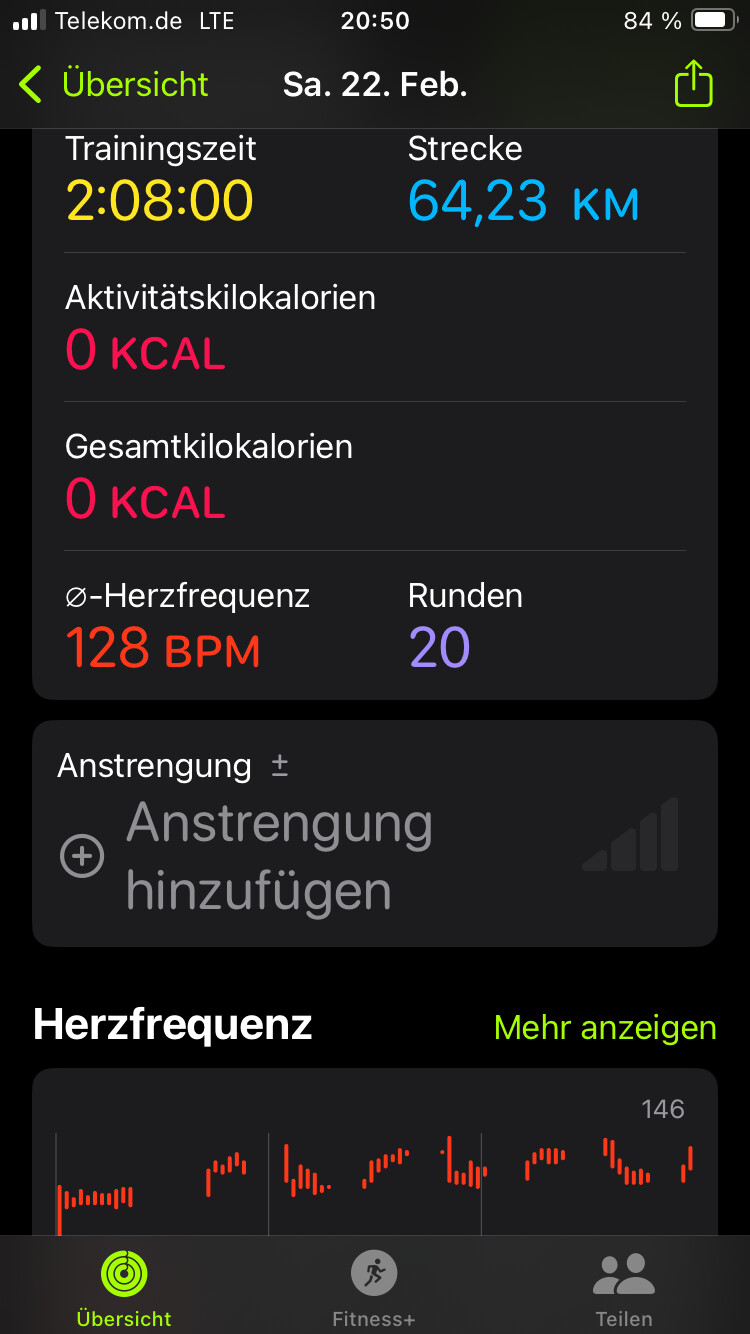Open the Herzfrequenz chart card
750x1334 pixels.
coord(375,1152)
